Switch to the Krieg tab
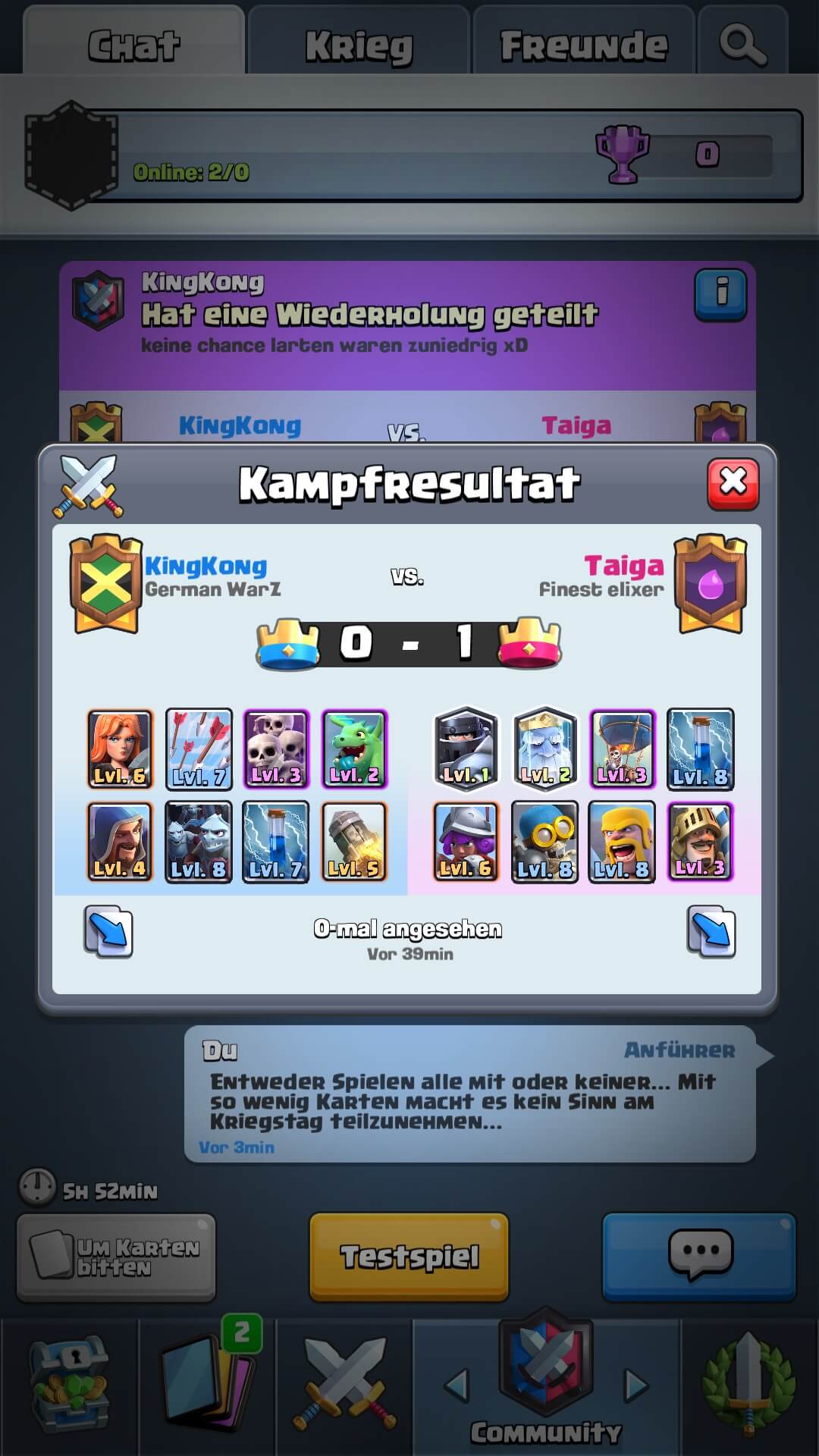819x1456 pixels. point(359,45)
